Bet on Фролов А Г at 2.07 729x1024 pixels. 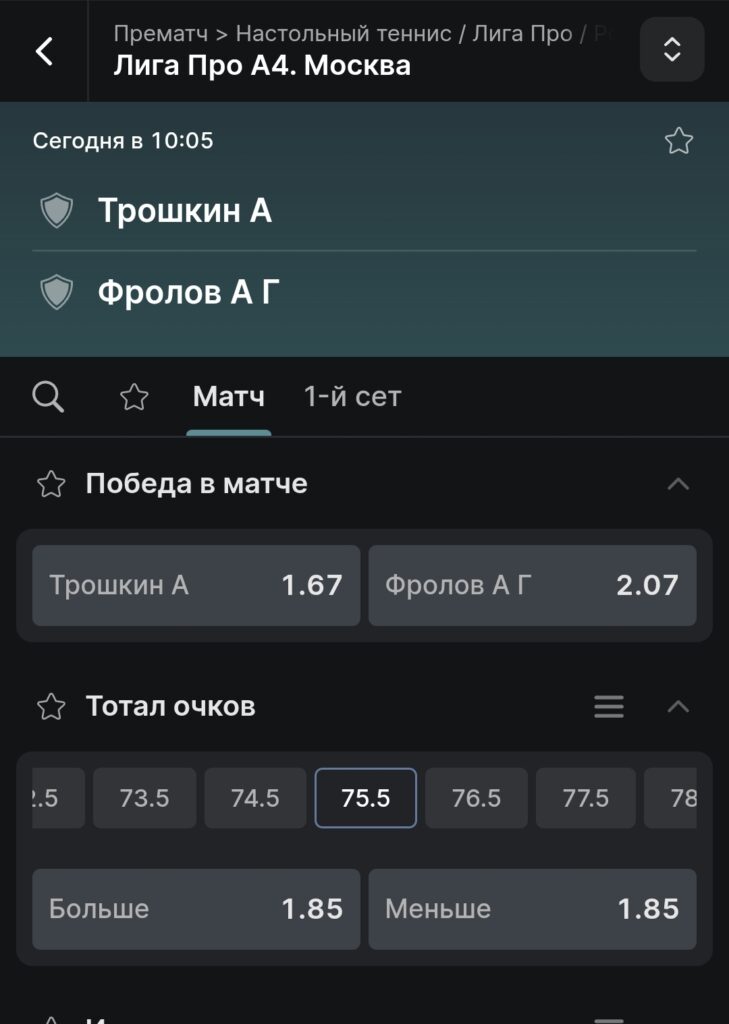532,585
